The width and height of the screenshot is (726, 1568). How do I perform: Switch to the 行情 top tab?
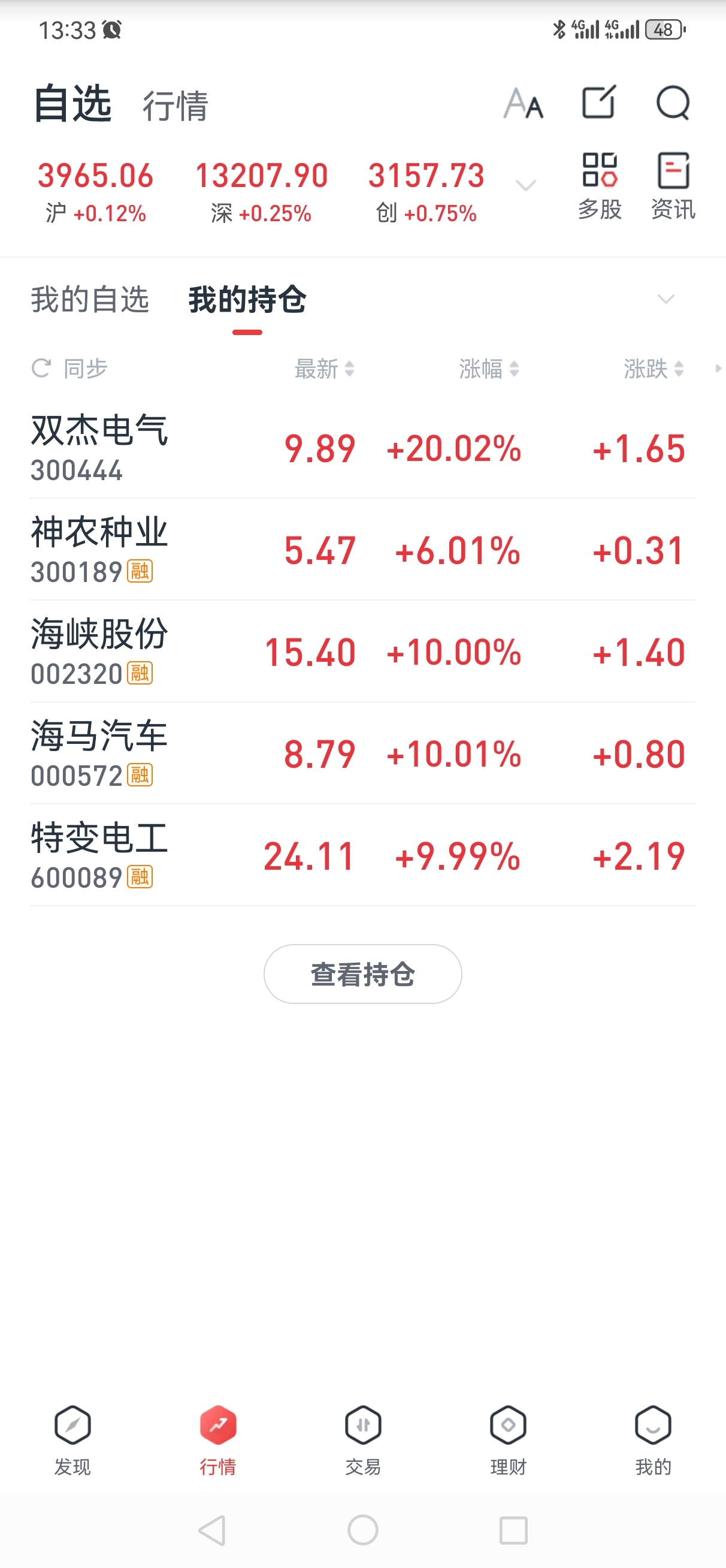(x=176, y=106)
